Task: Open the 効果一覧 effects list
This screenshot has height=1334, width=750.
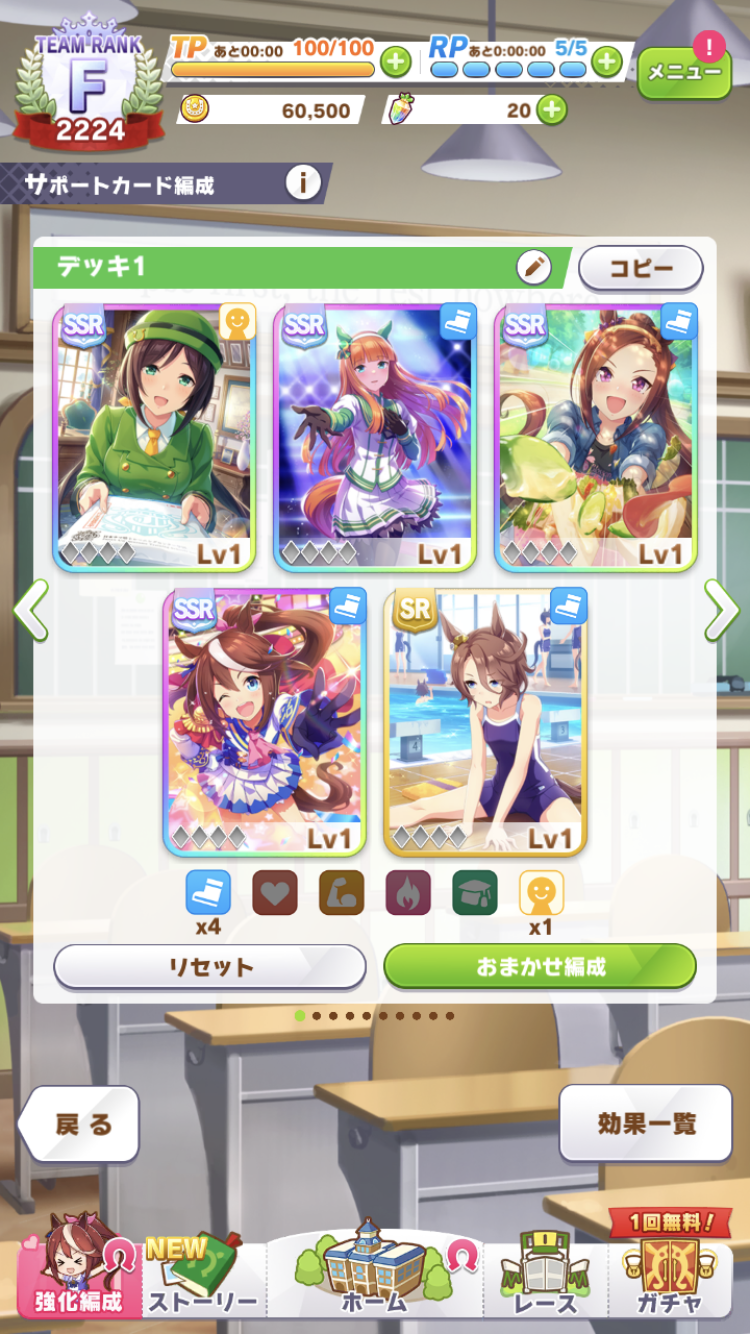Action: pos(646,1123)
